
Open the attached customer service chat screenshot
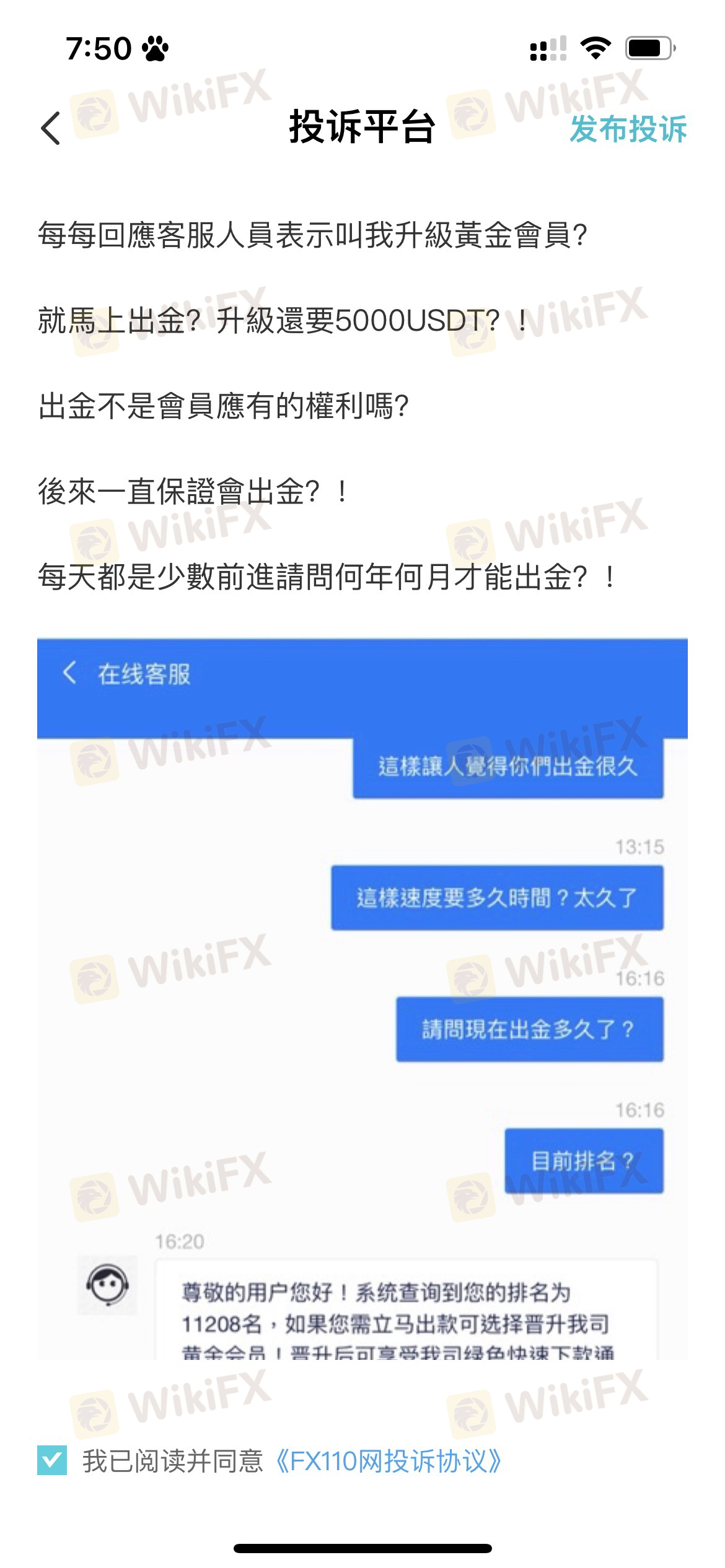point(362,997)
